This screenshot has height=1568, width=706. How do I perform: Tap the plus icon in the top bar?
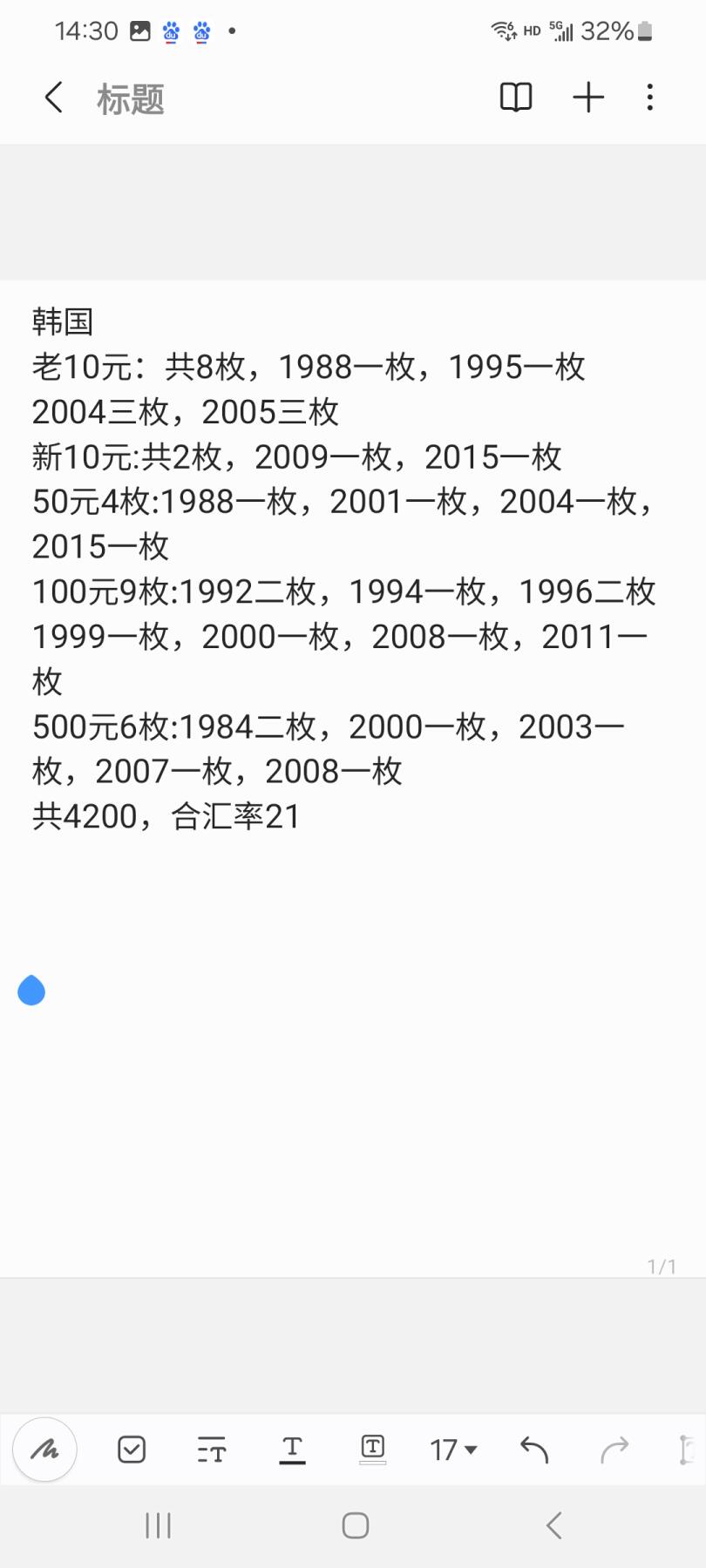[588, 98]
